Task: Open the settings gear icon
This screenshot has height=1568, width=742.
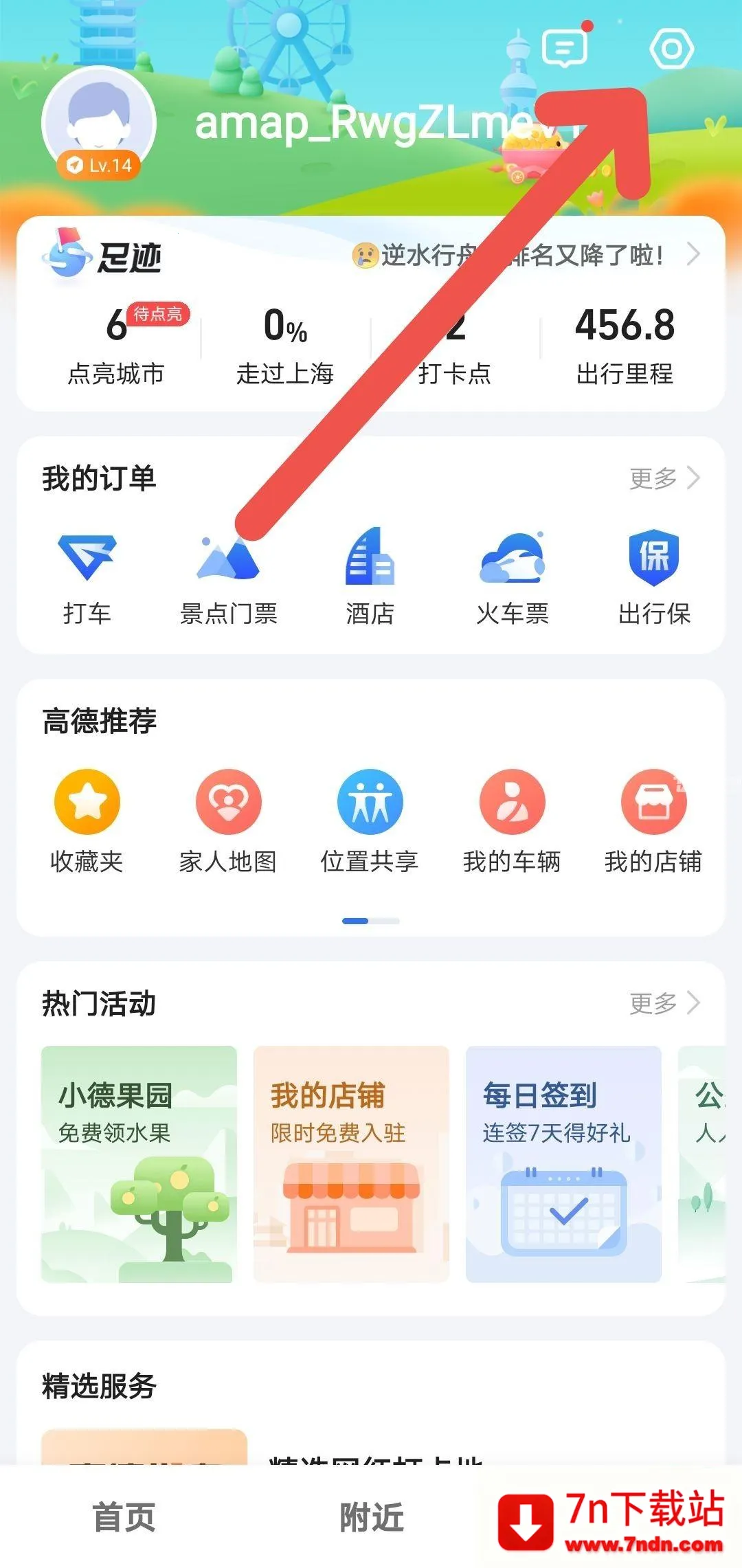Action: [671, 49]
